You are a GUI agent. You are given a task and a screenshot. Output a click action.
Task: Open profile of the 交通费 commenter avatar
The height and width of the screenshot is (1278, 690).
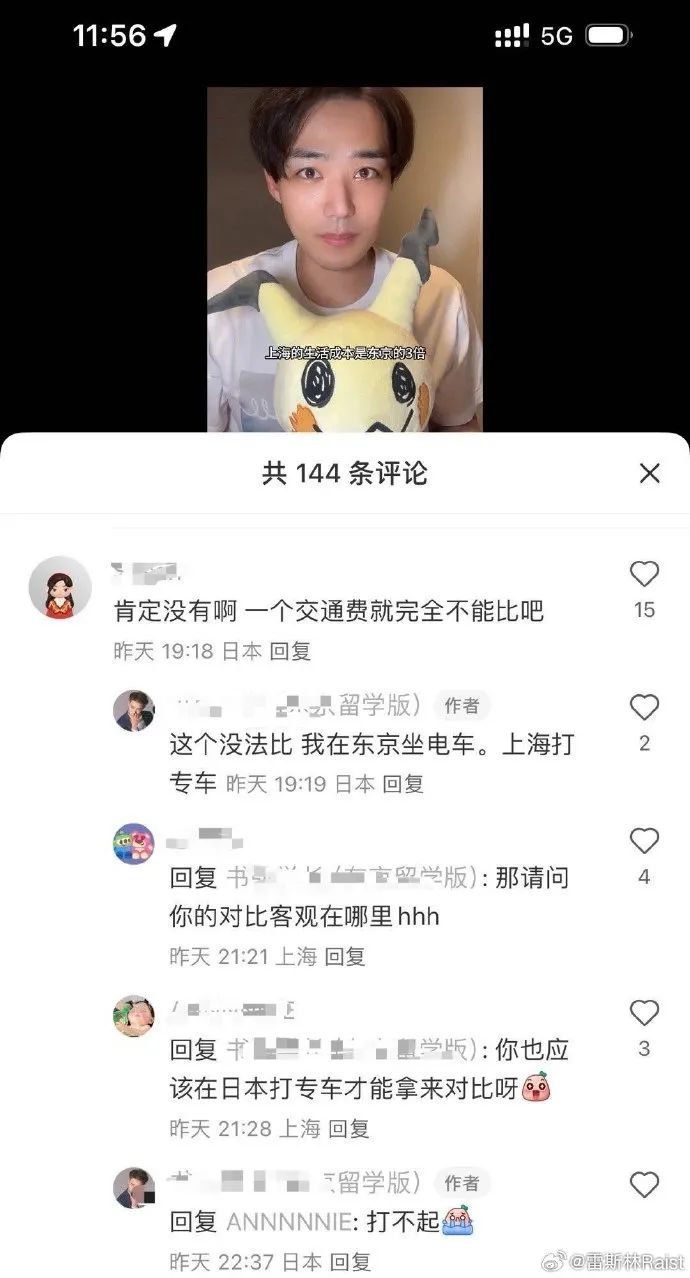61,587
